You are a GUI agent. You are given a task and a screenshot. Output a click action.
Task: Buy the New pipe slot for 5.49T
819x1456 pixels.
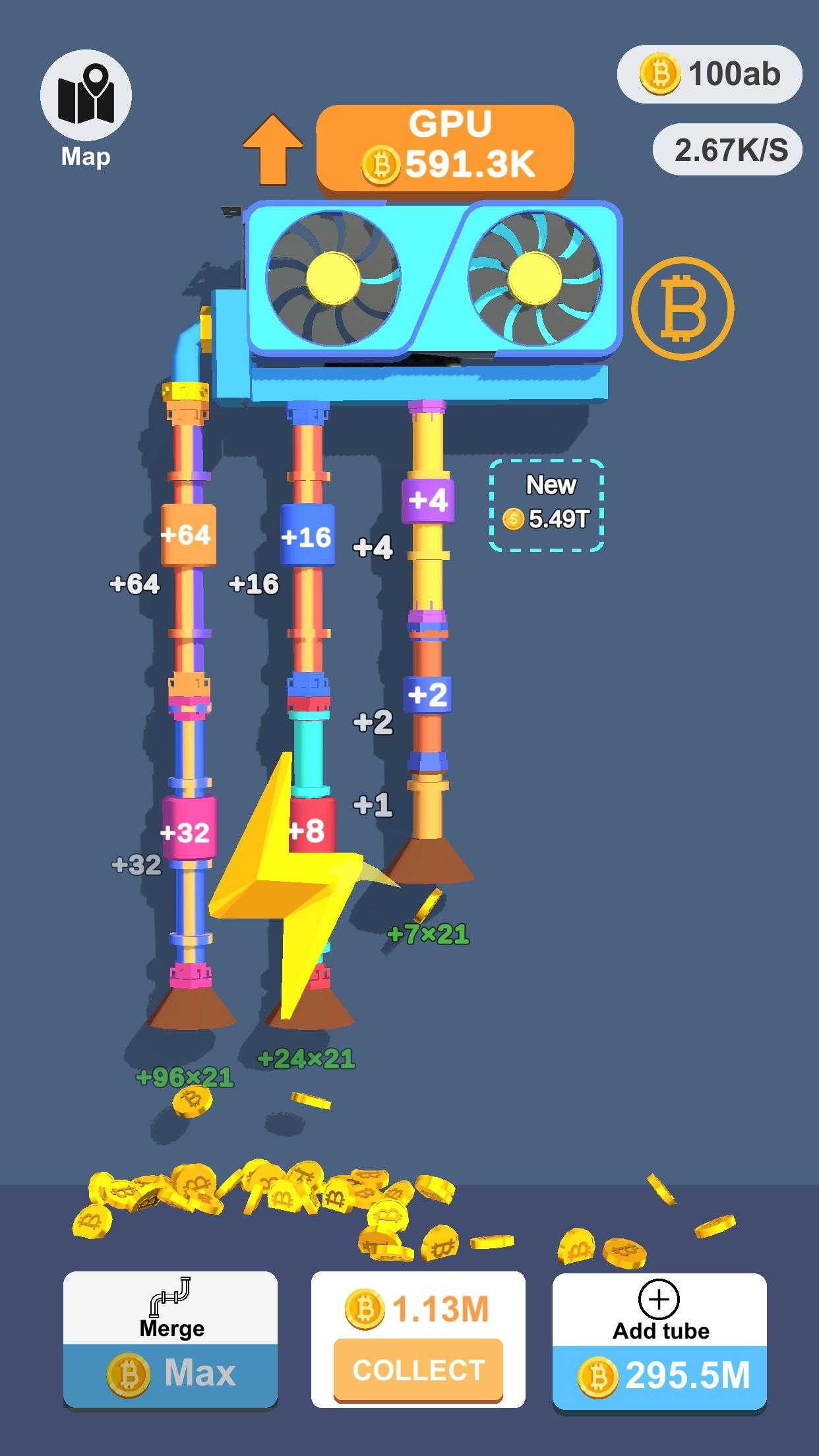[x=547, y=505]
